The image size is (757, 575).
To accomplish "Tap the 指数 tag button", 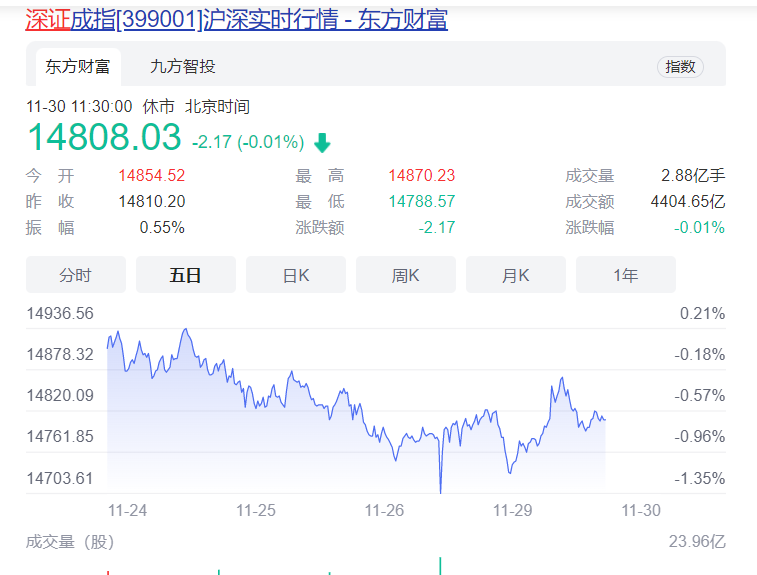I will pos(680,67).
